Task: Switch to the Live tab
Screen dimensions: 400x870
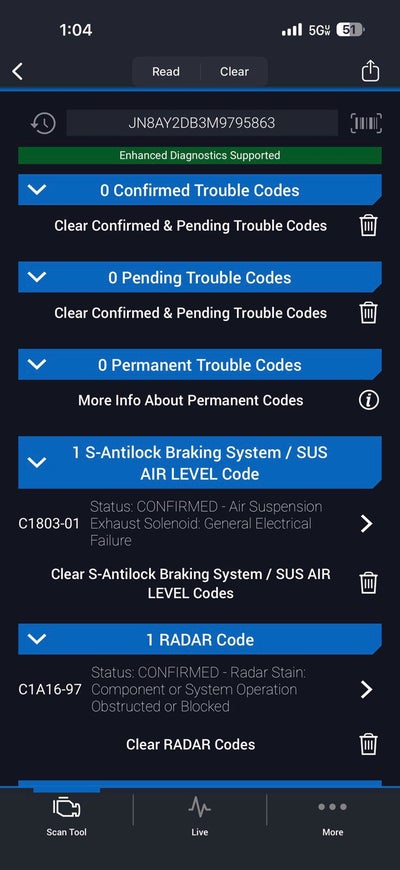Action: (x=200, y=816)
